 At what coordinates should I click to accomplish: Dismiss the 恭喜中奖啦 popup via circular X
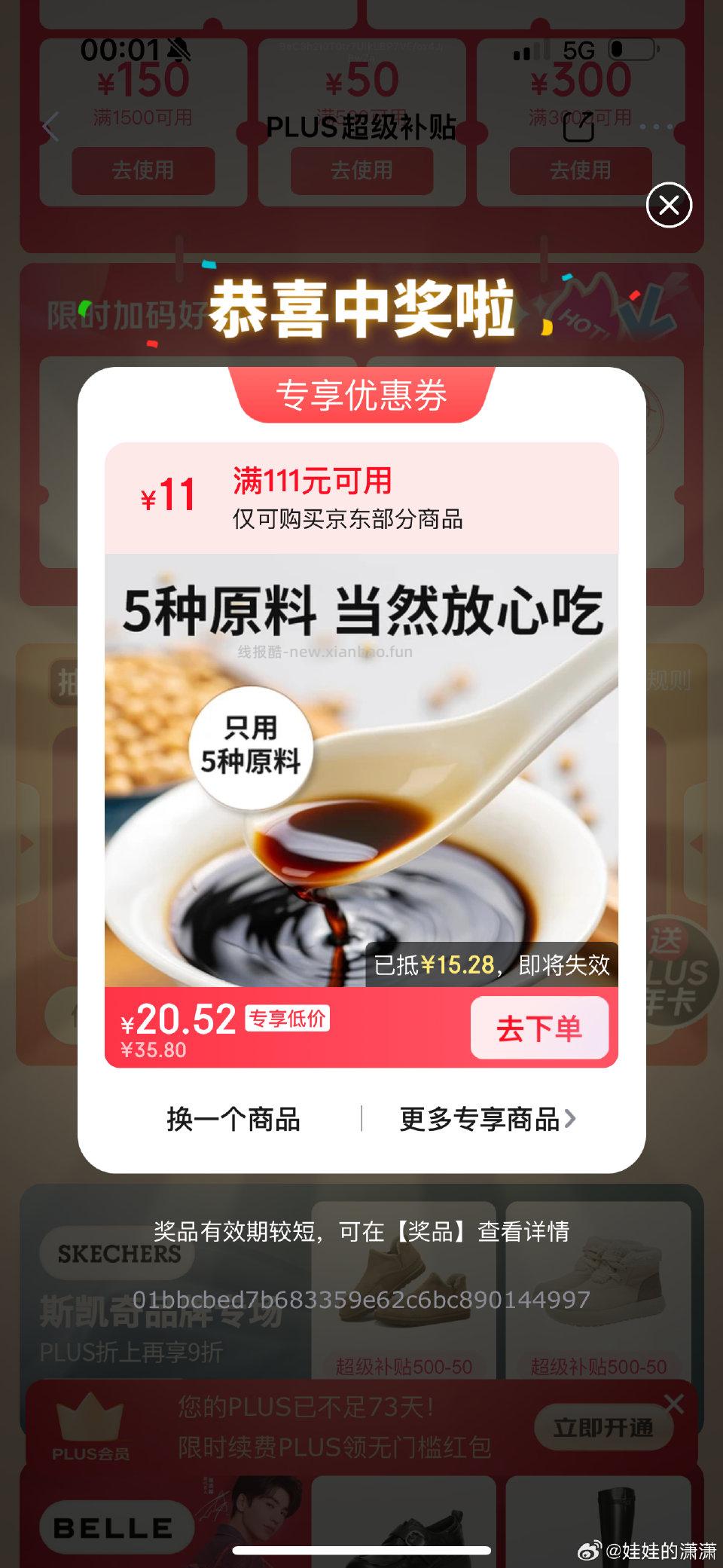point(670,205)
